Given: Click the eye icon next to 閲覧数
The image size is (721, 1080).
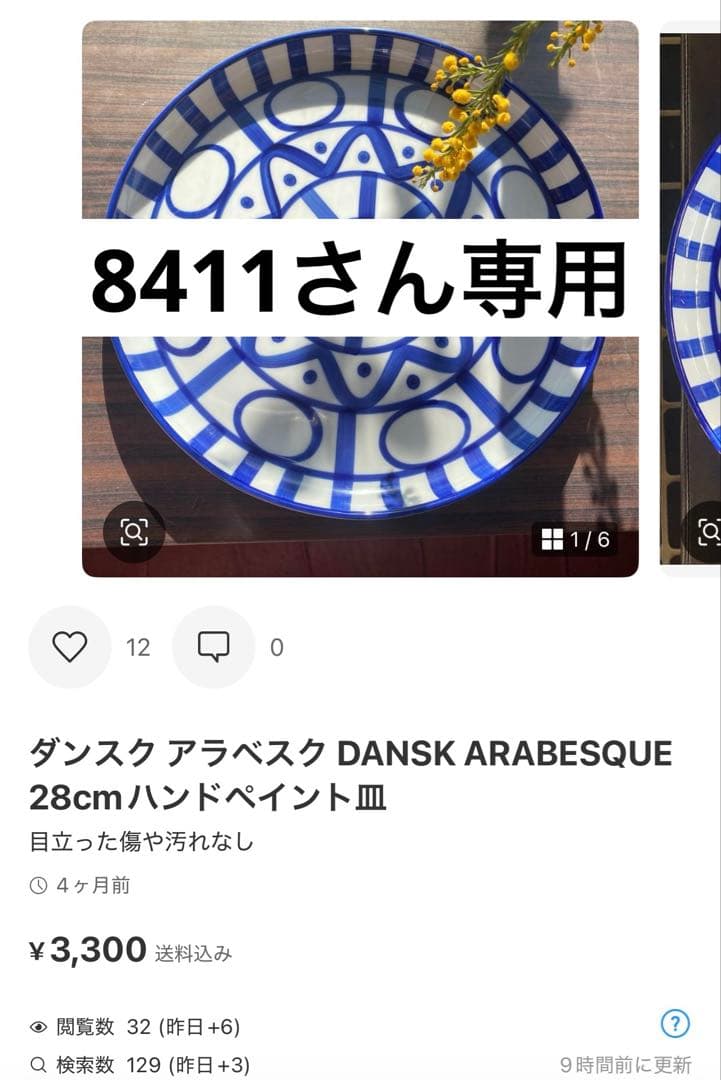Looking at the screenshot, I should (x=39, y=1025).
